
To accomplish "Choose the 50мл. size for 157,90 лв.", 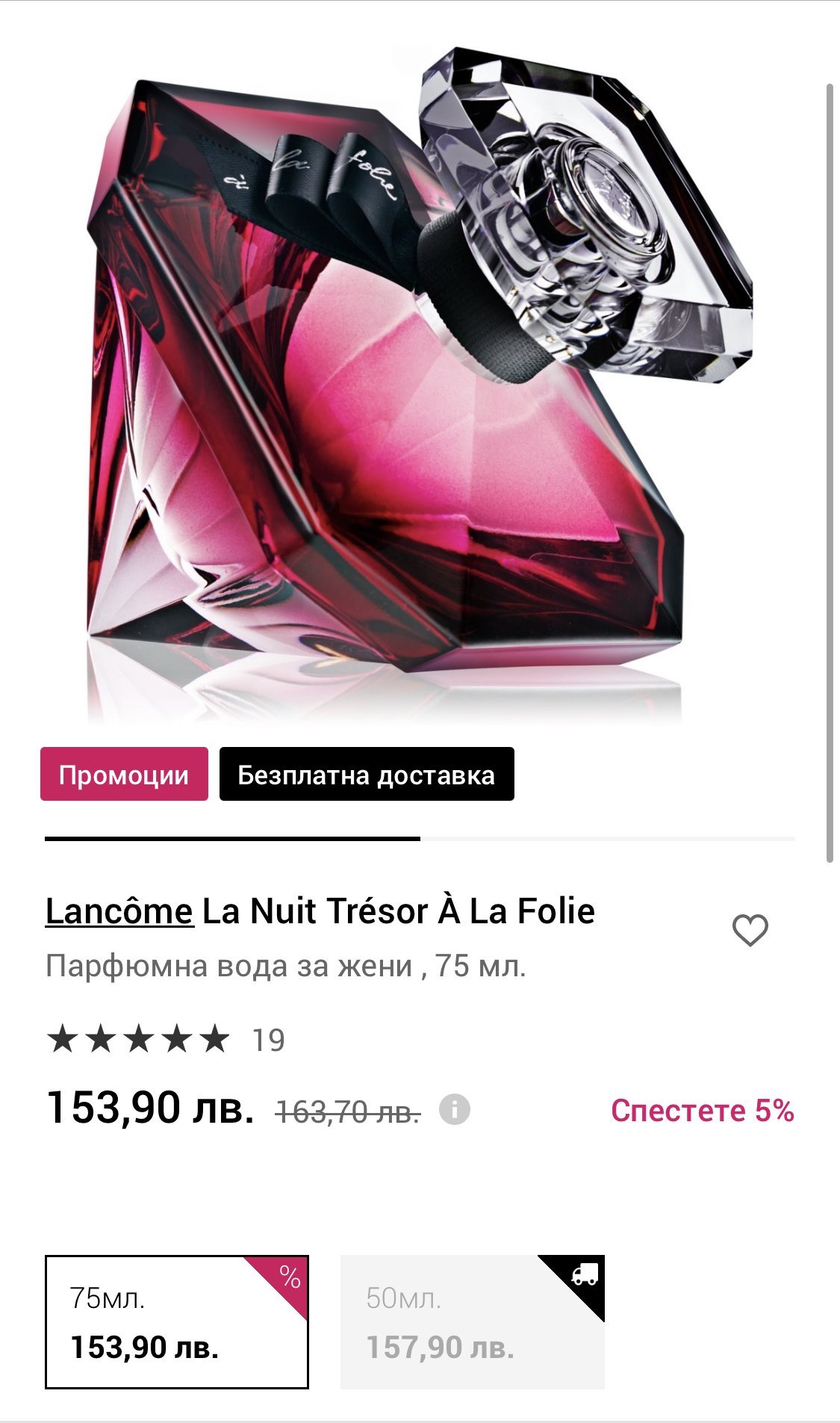I will (x=472, y=1322).
